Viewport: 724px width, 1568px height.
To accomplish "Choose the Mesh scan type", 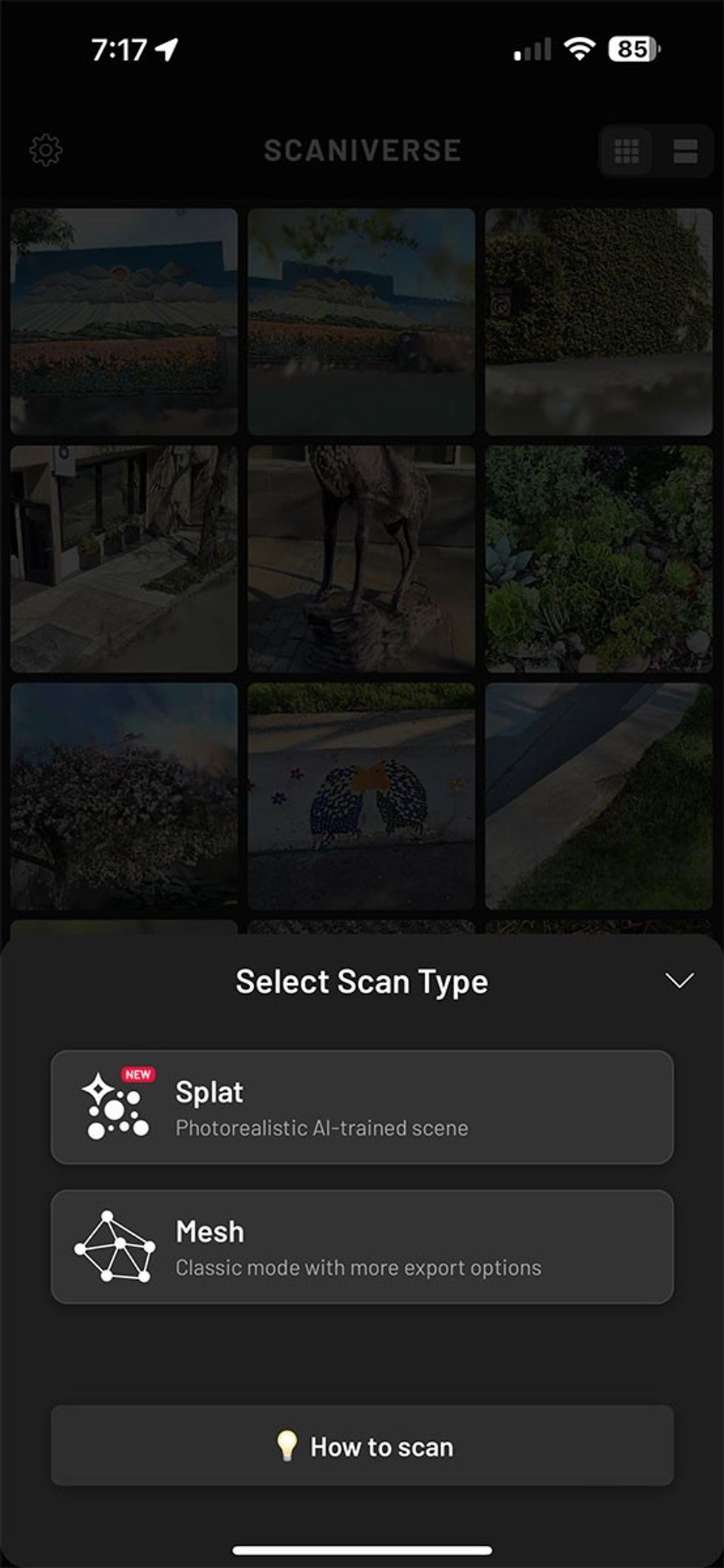I will (362, 1247).
